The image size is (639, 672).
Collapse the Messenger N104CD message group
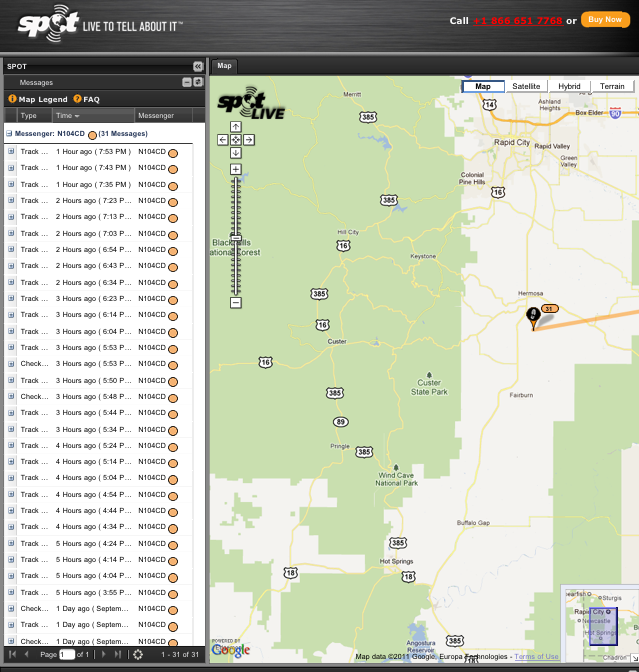tap(9, 133)
